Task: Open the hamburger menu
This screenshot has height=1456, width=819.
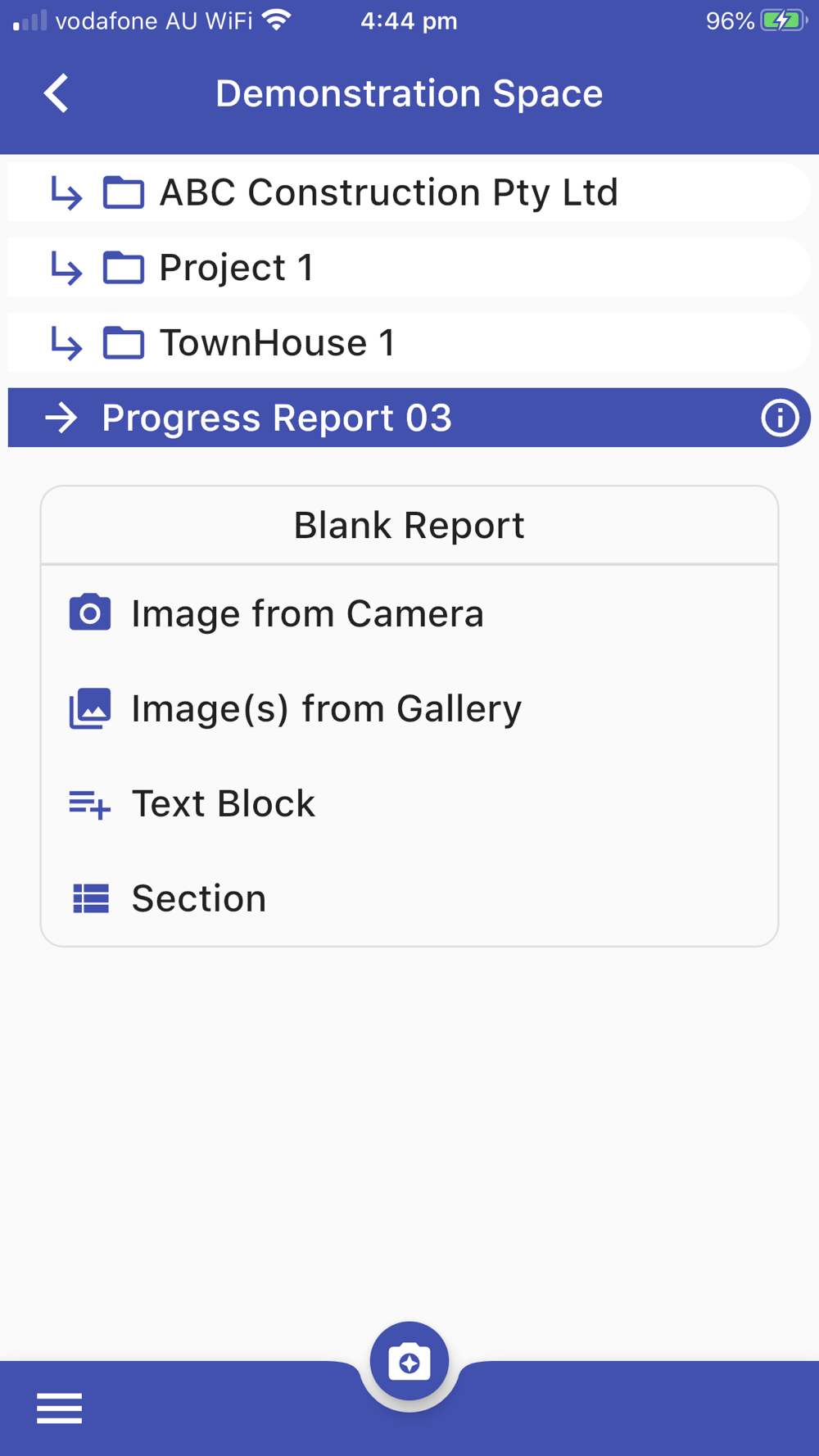Action: [x=59, y=1408]
